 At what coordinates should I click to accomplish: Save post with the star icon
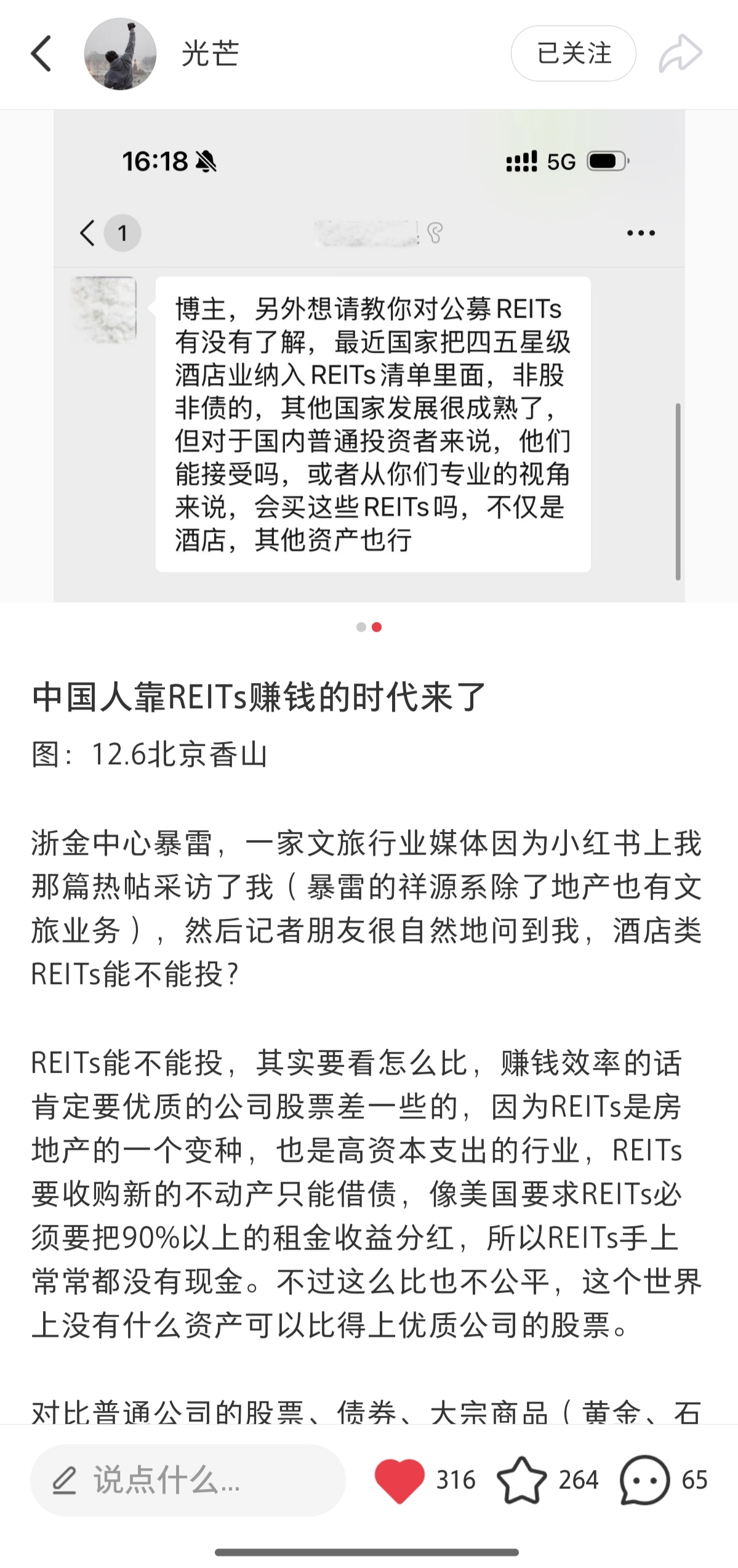click(521, 1480)
